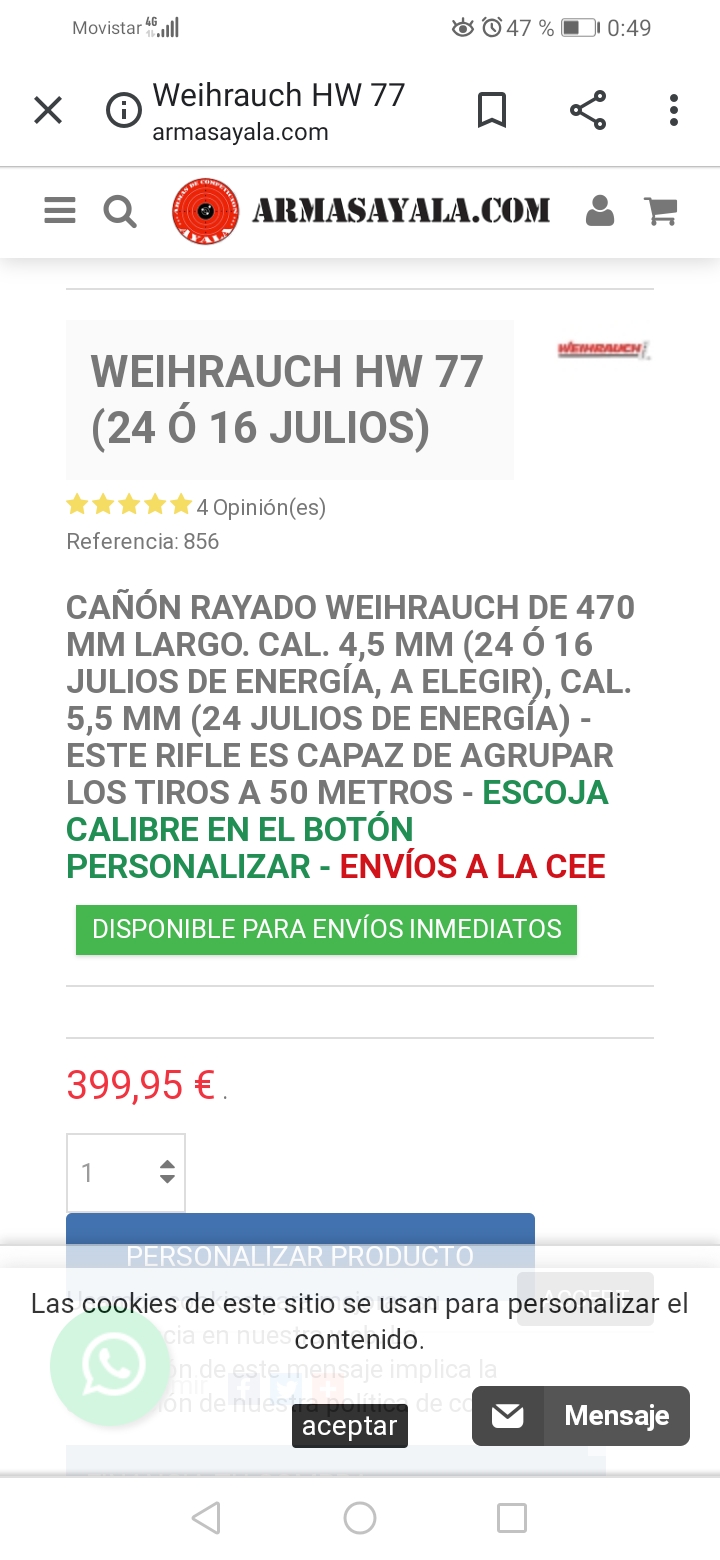Accept cookies with aceptar
The image size is (720, 1560).
click(x=349, y=1426)
